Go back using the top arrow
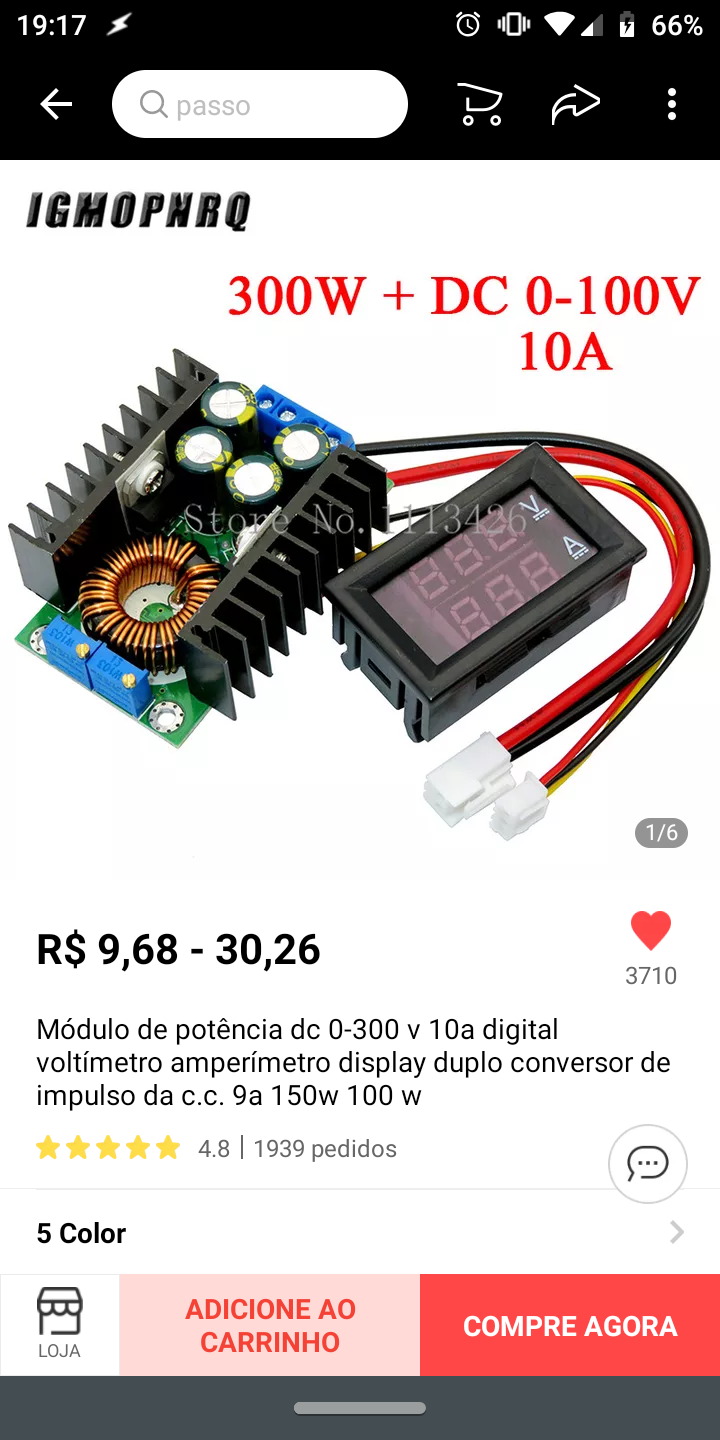This screenshot has width=720, height=1440. 56,104
